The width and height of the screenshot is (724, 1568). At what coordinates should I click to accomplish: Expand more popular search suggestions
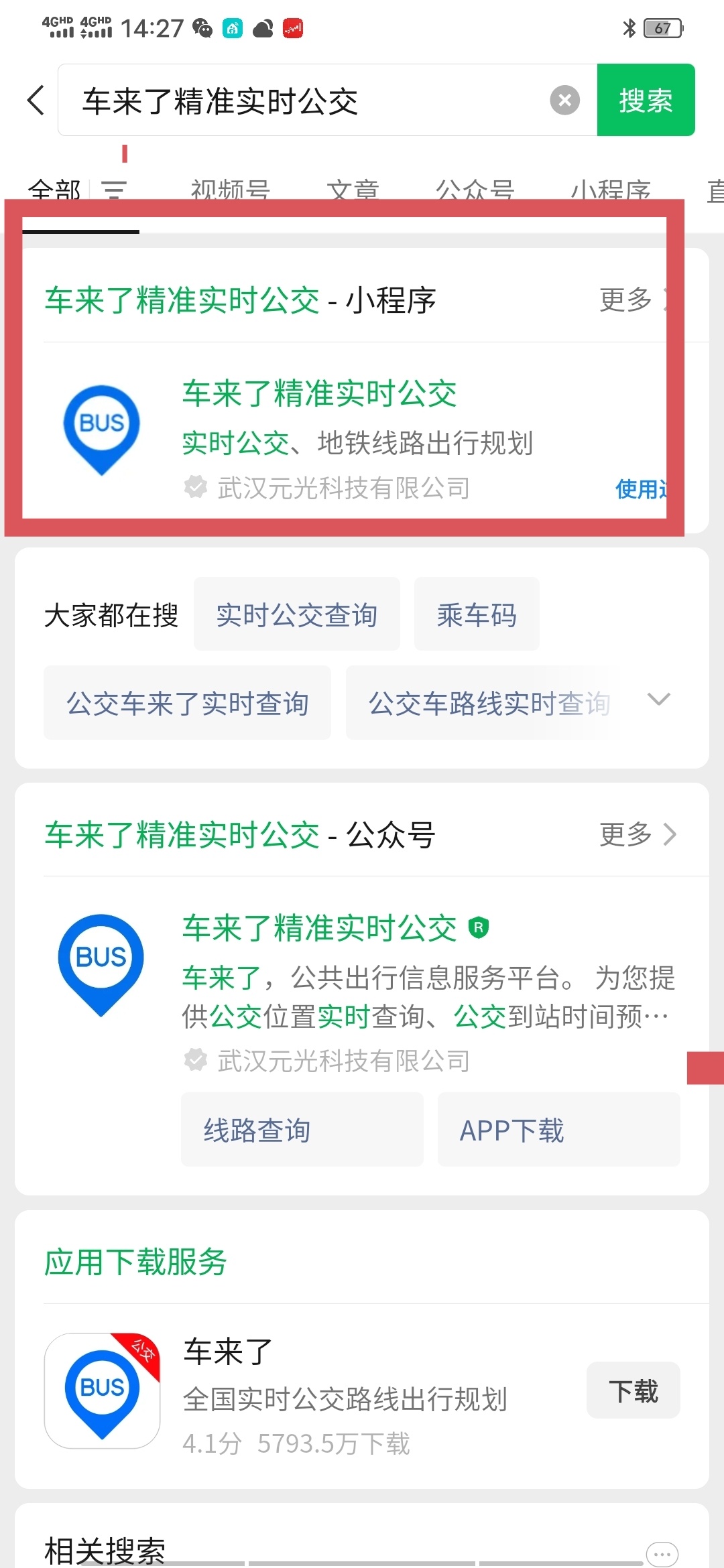tap(658, 701)
